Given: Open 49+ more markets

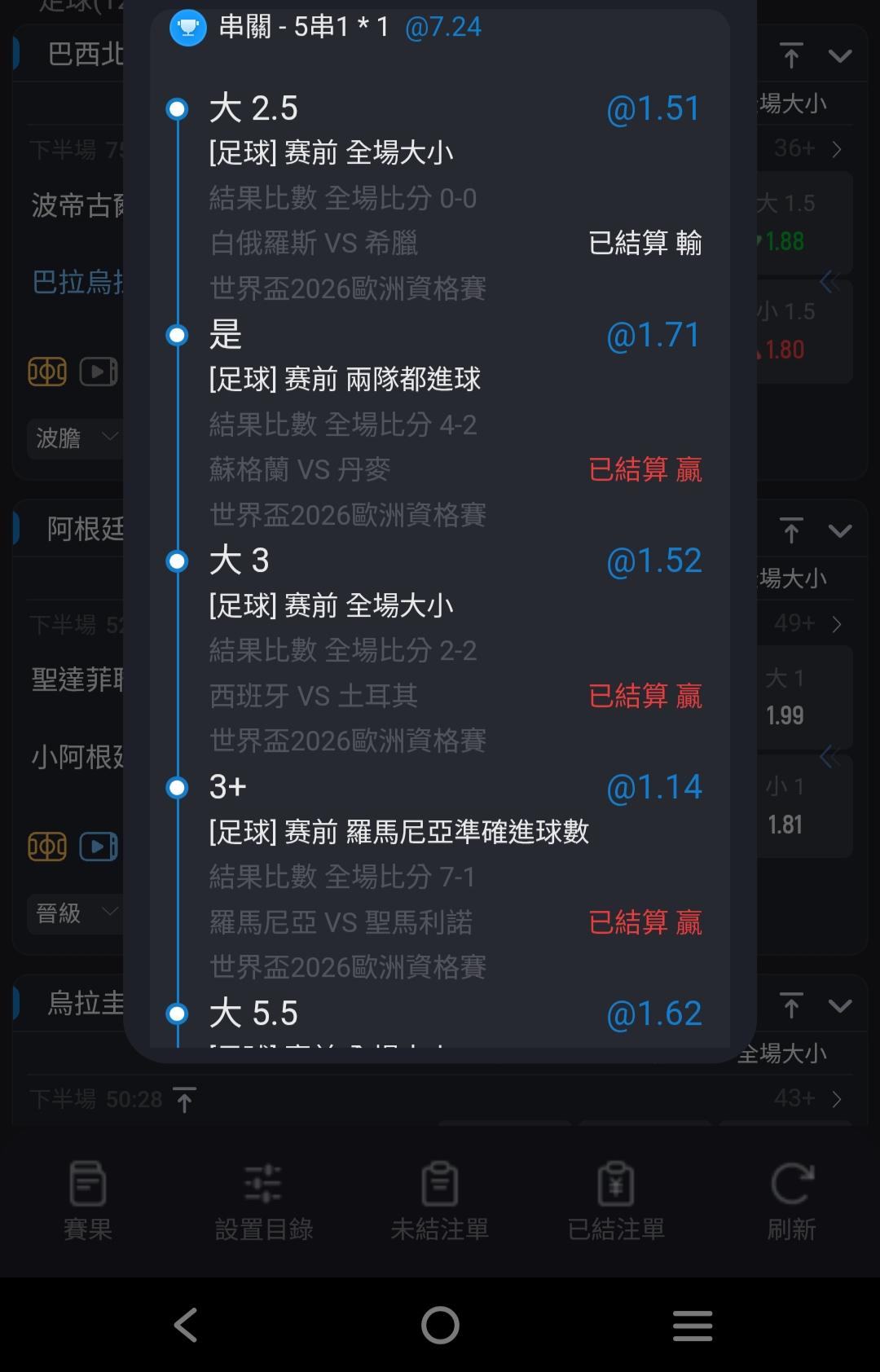Looking at the screenshot, I should [x=808, y=623].
